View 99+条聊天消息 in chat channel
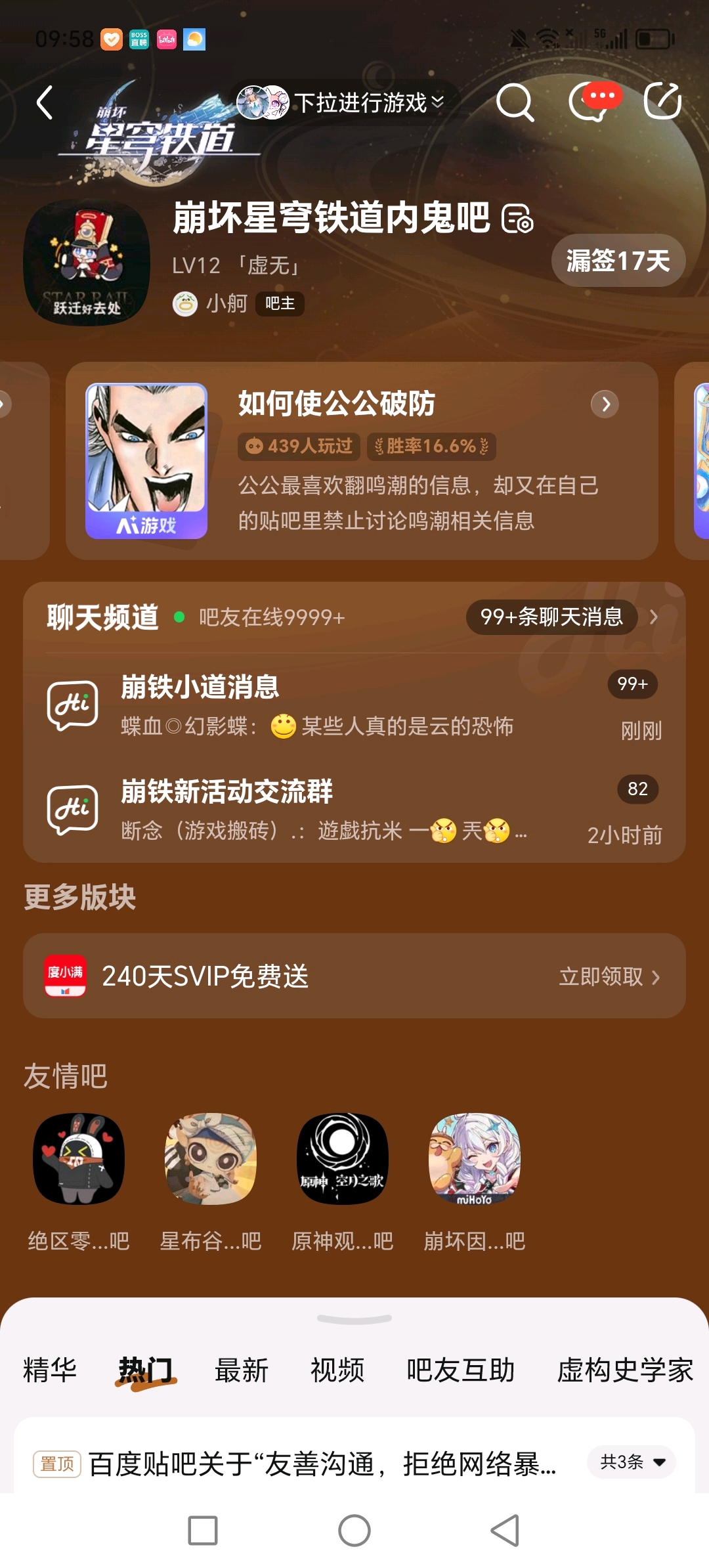This screenshot has height=1568, width=709. pyautogui.click(x=551, y=617)
